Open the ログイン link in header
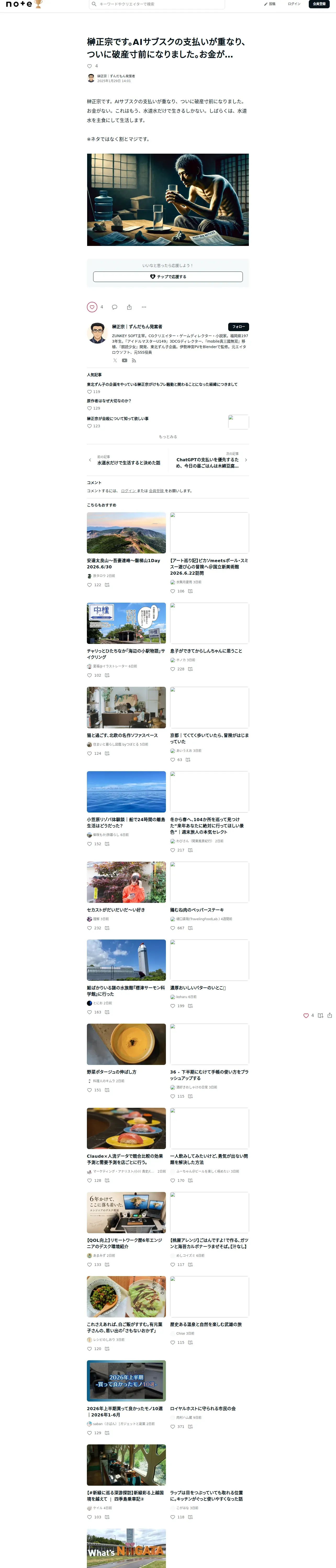336x1568 pixels. 294,4
